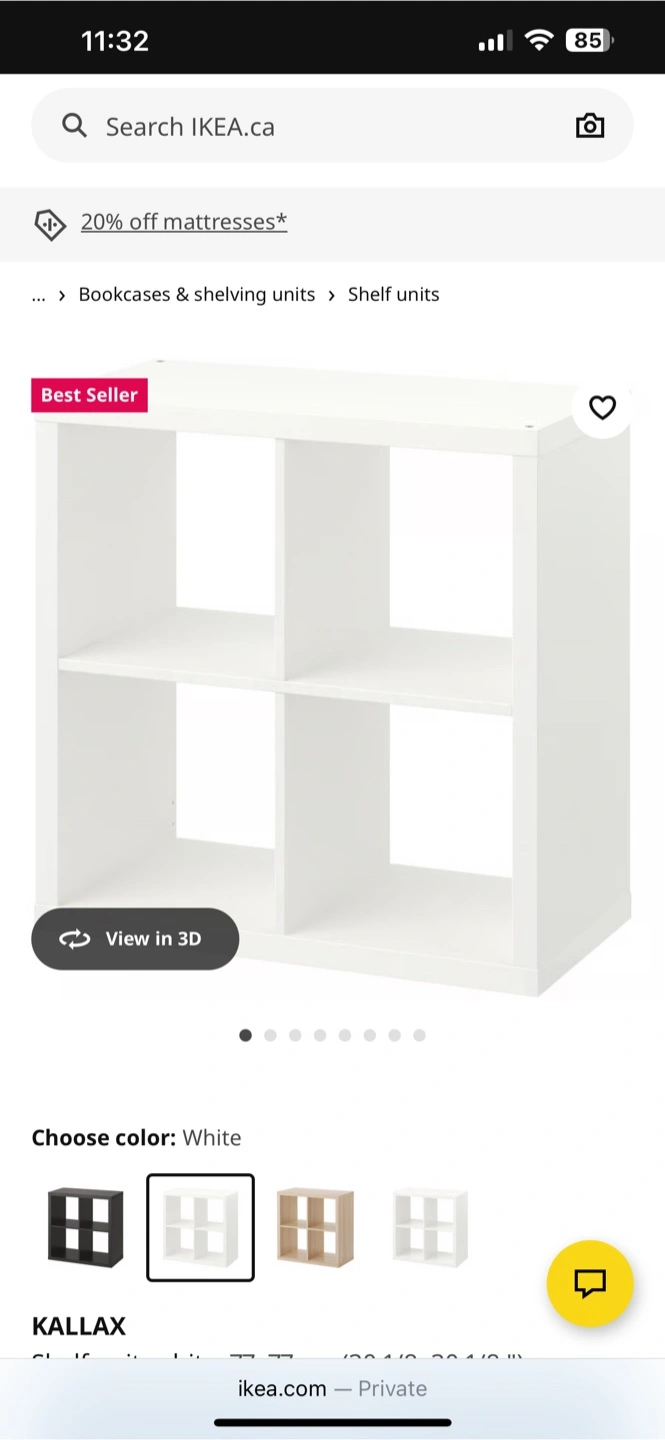This screenshot has height=1440, width=665.
Task: Open the yellow chat support button
Action: point(590,1284)
